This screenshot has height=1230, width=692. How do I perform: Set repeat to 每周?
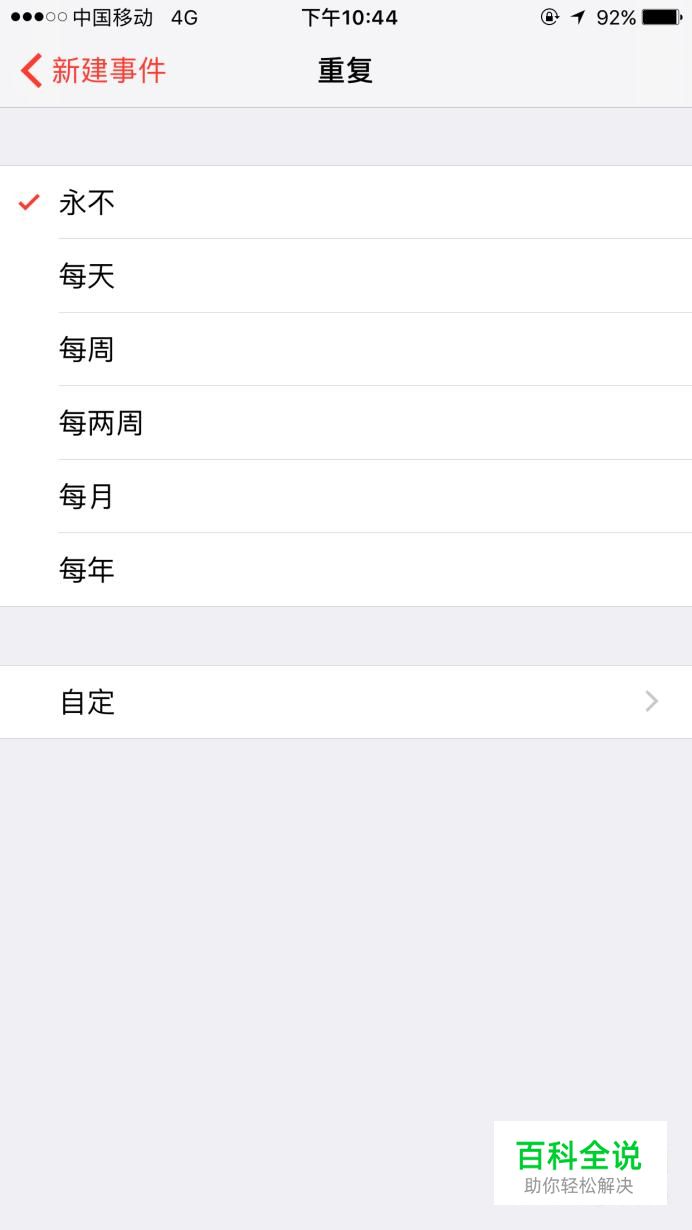click(x=346, y=349)
